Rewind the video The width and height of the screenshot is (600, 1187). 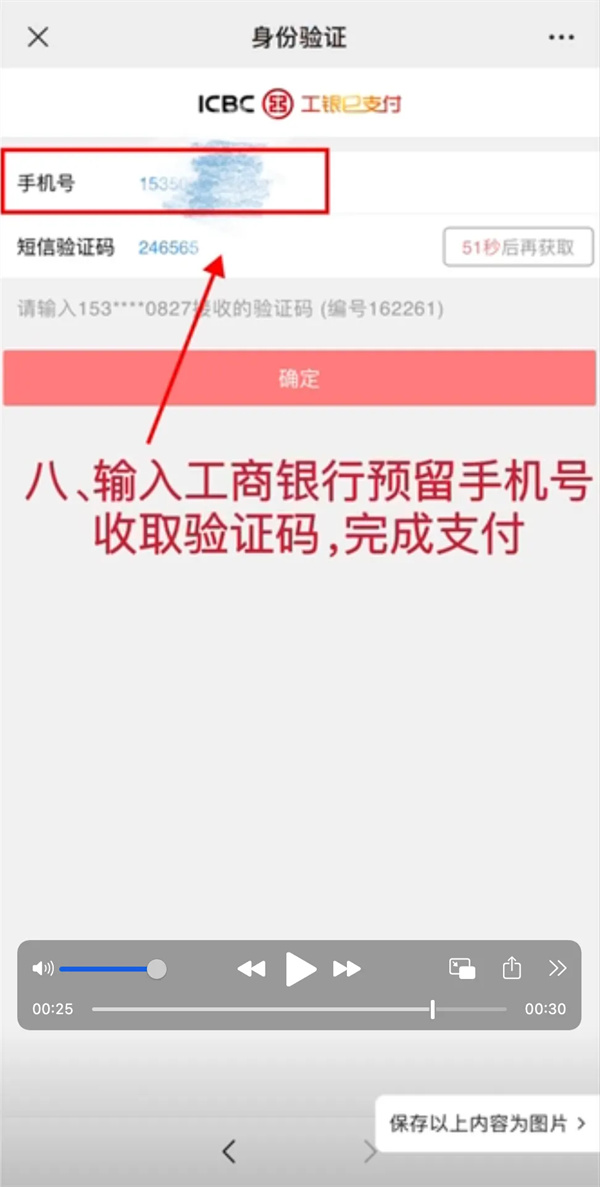pyautogui.click(x=252, y=968)
